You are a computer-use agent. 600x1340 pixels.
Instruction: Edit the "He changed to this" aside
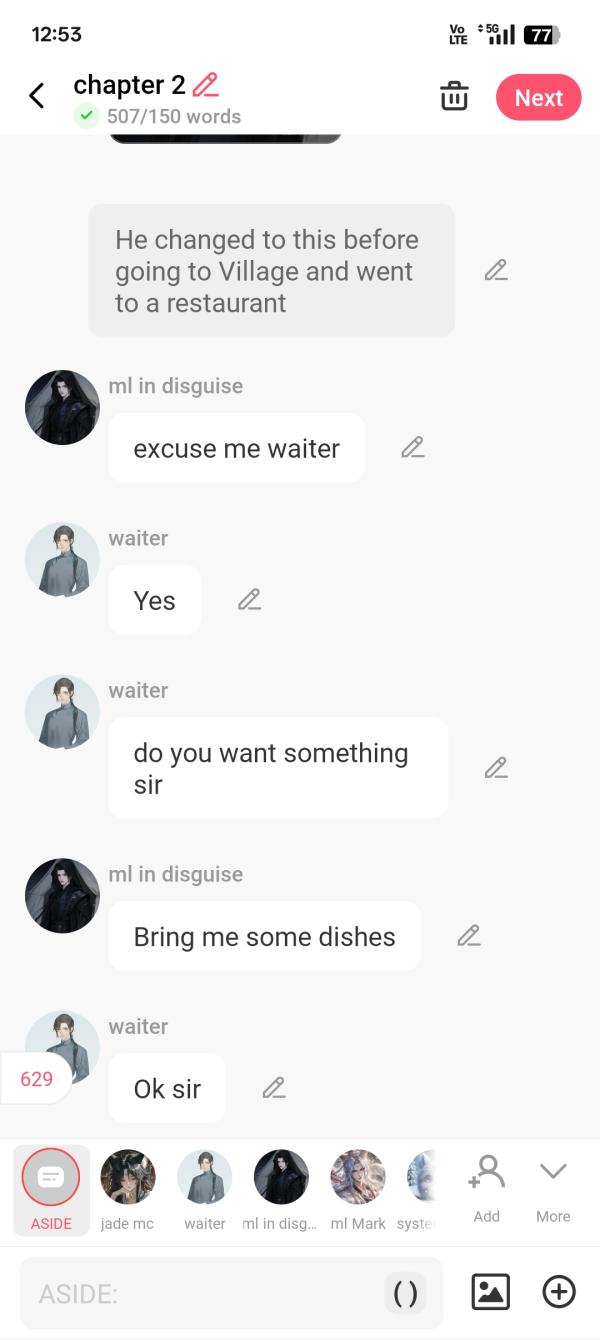pyautogui.click(x=496, y=270)
